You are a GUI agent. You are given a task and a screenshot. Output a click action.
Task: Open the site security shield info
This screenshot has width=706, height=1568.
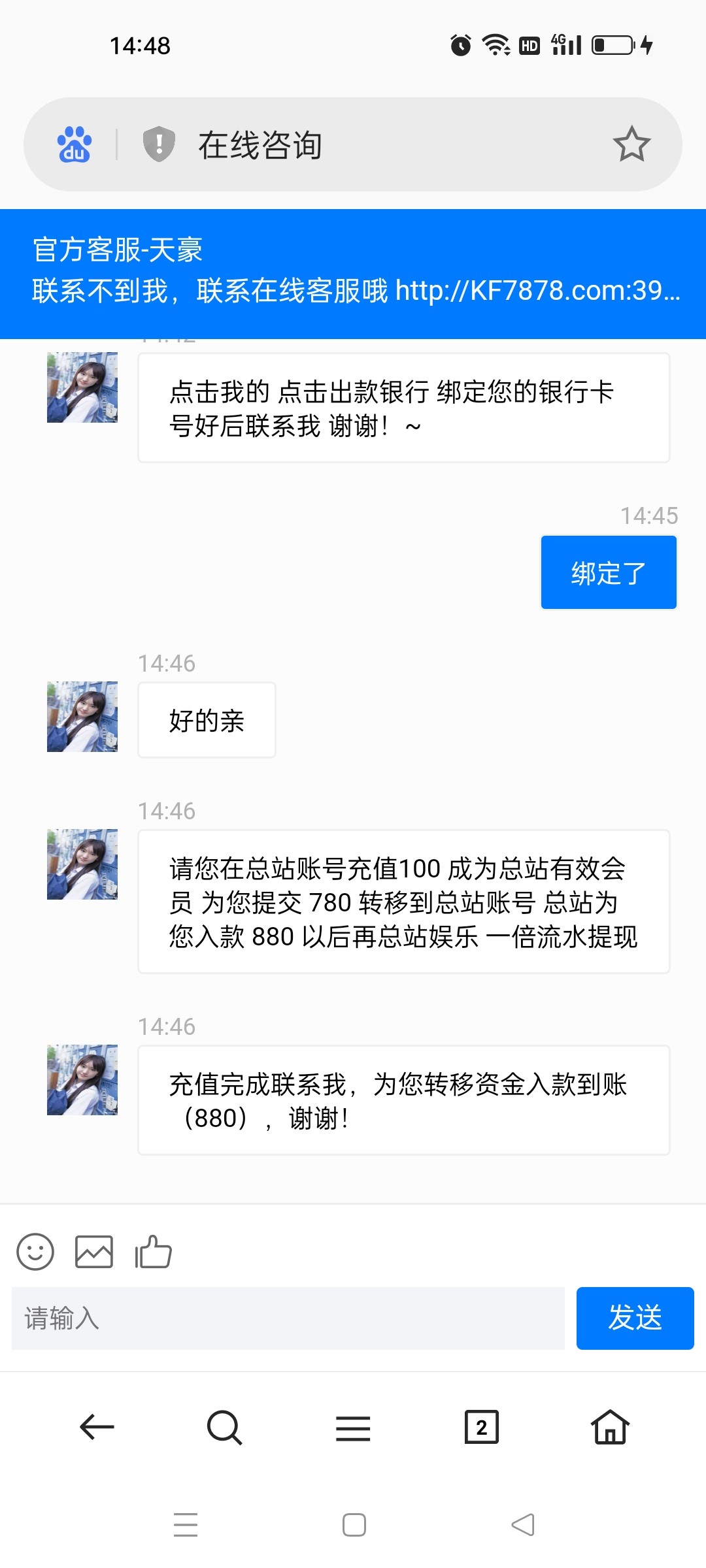pyautogui.click(x=159, y=144)
